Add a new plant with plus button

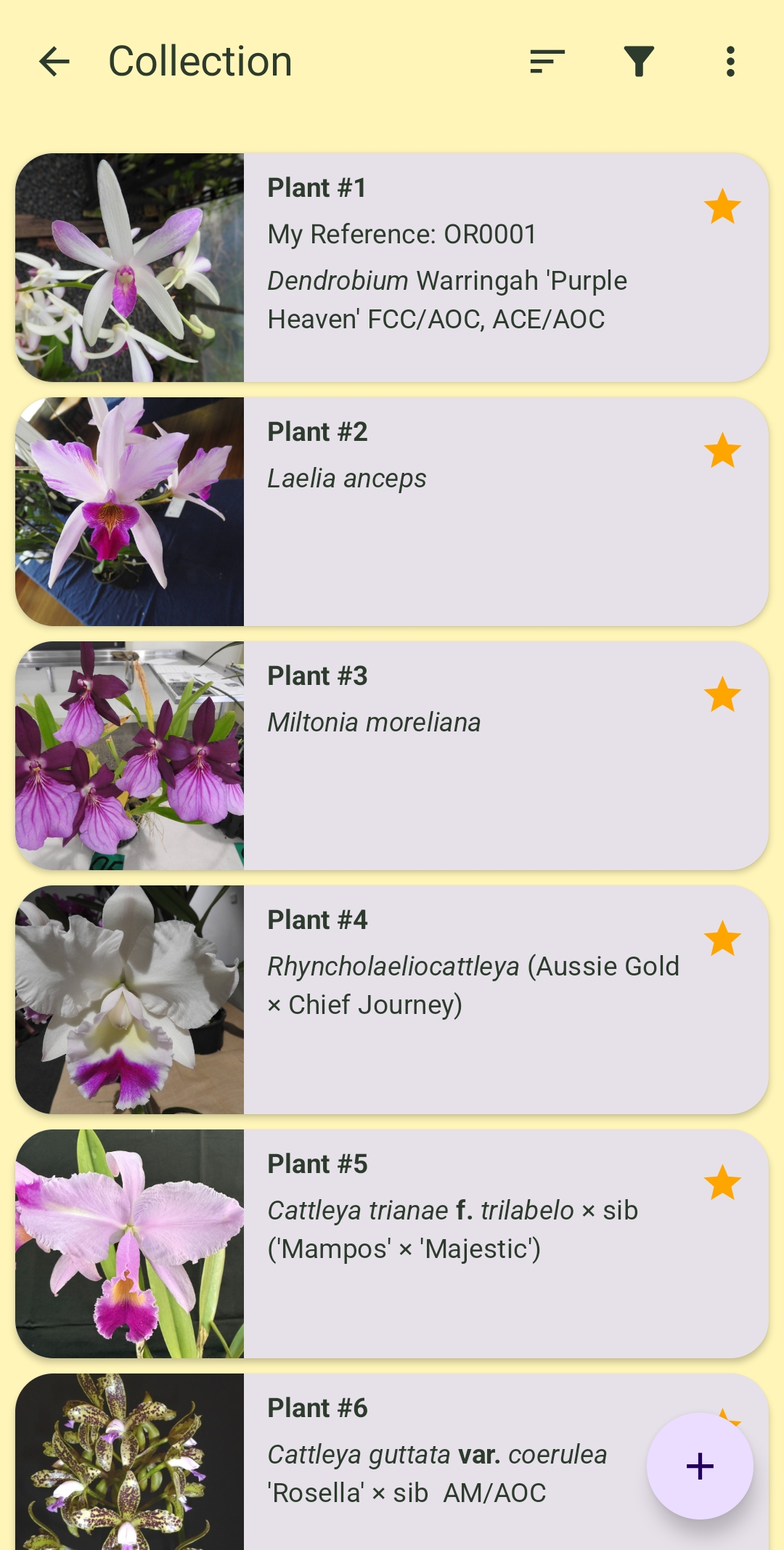click(x=700, y=1466)
